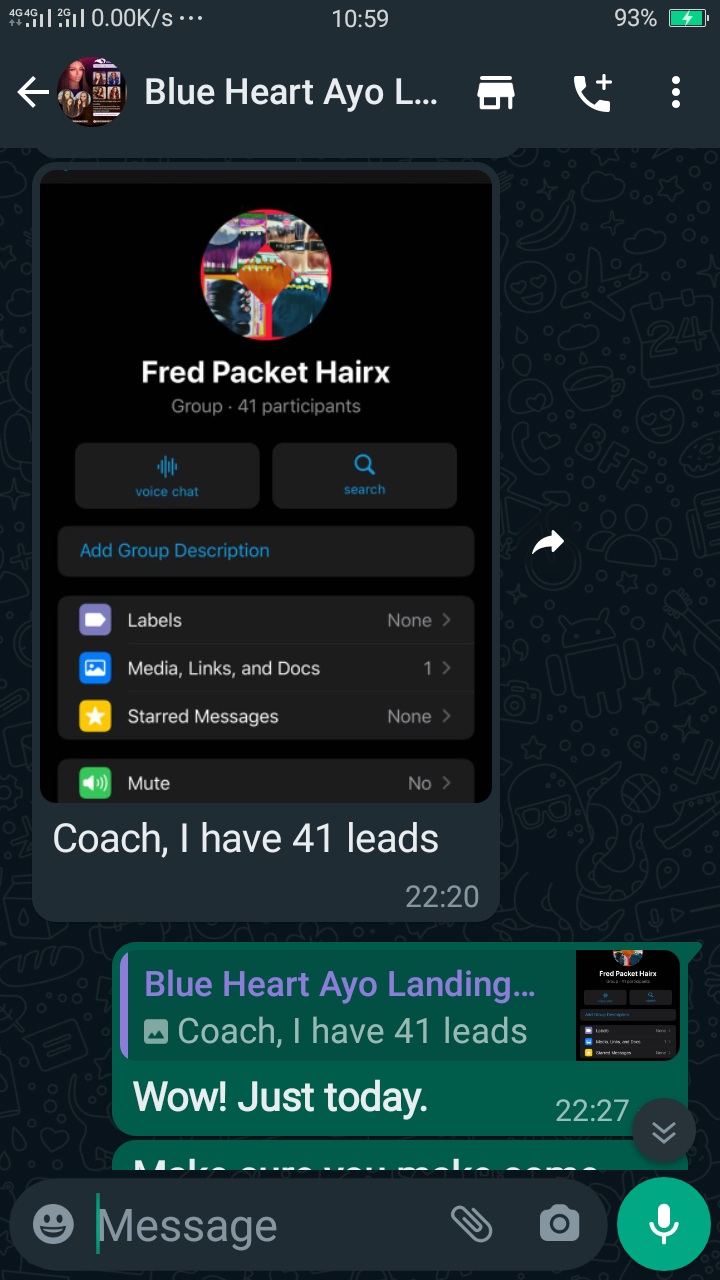Open Blue Heart Ayo group info

(290, 93)
